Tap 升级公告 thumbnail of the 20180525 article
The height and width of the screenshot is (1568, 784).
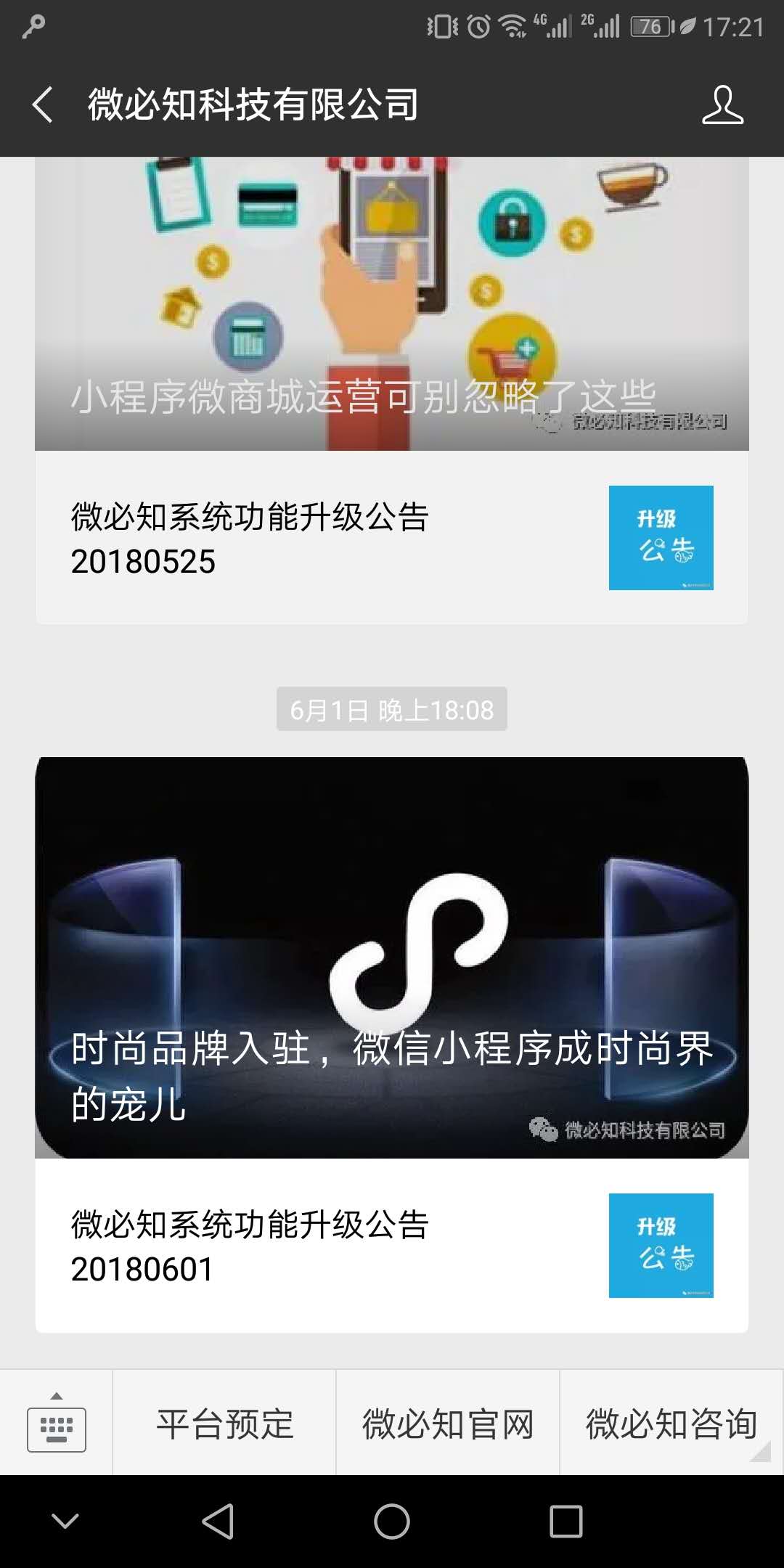pos(661,537)
